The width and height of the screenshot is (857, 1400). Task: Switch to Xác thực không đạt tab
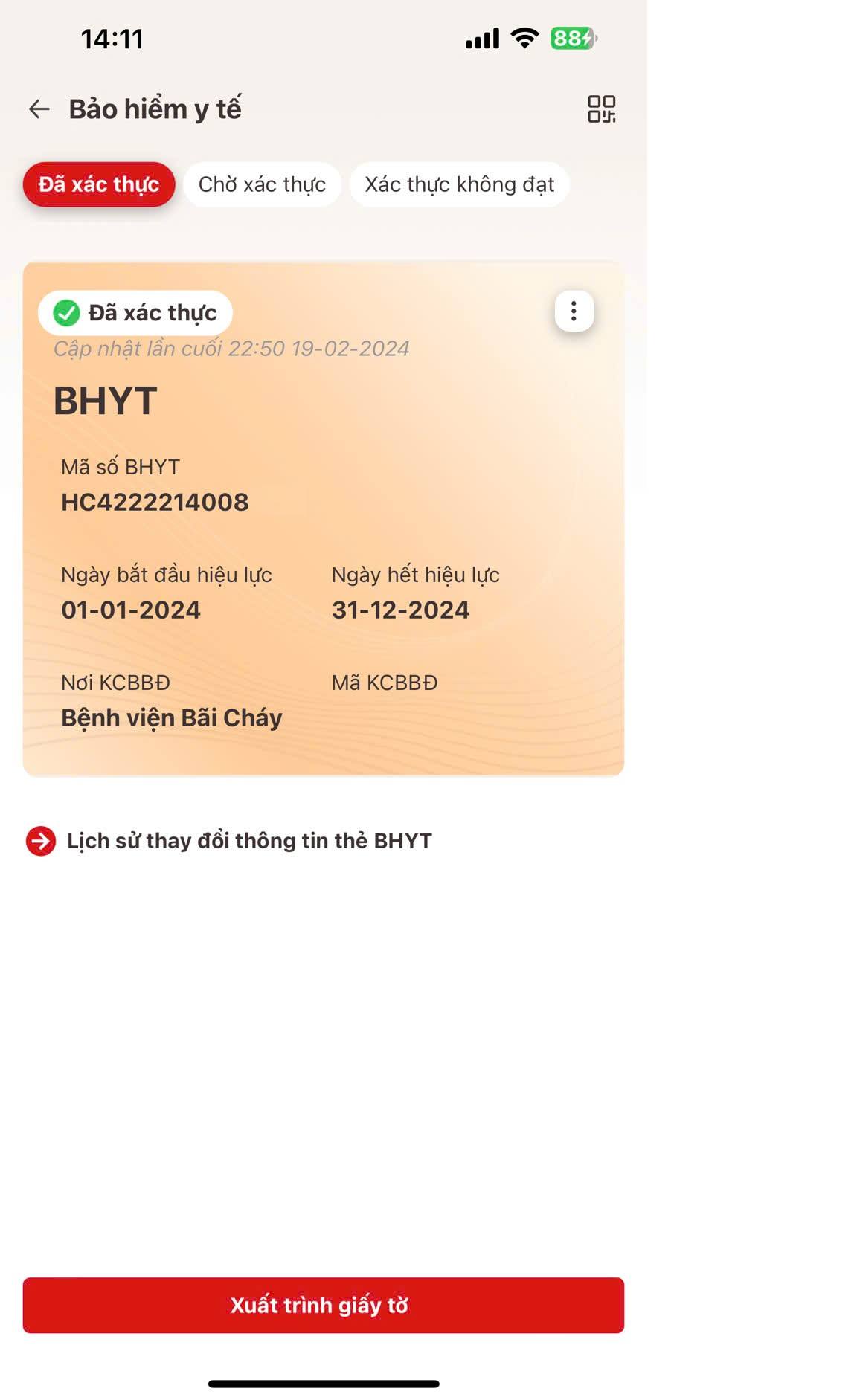coord(459,184)
